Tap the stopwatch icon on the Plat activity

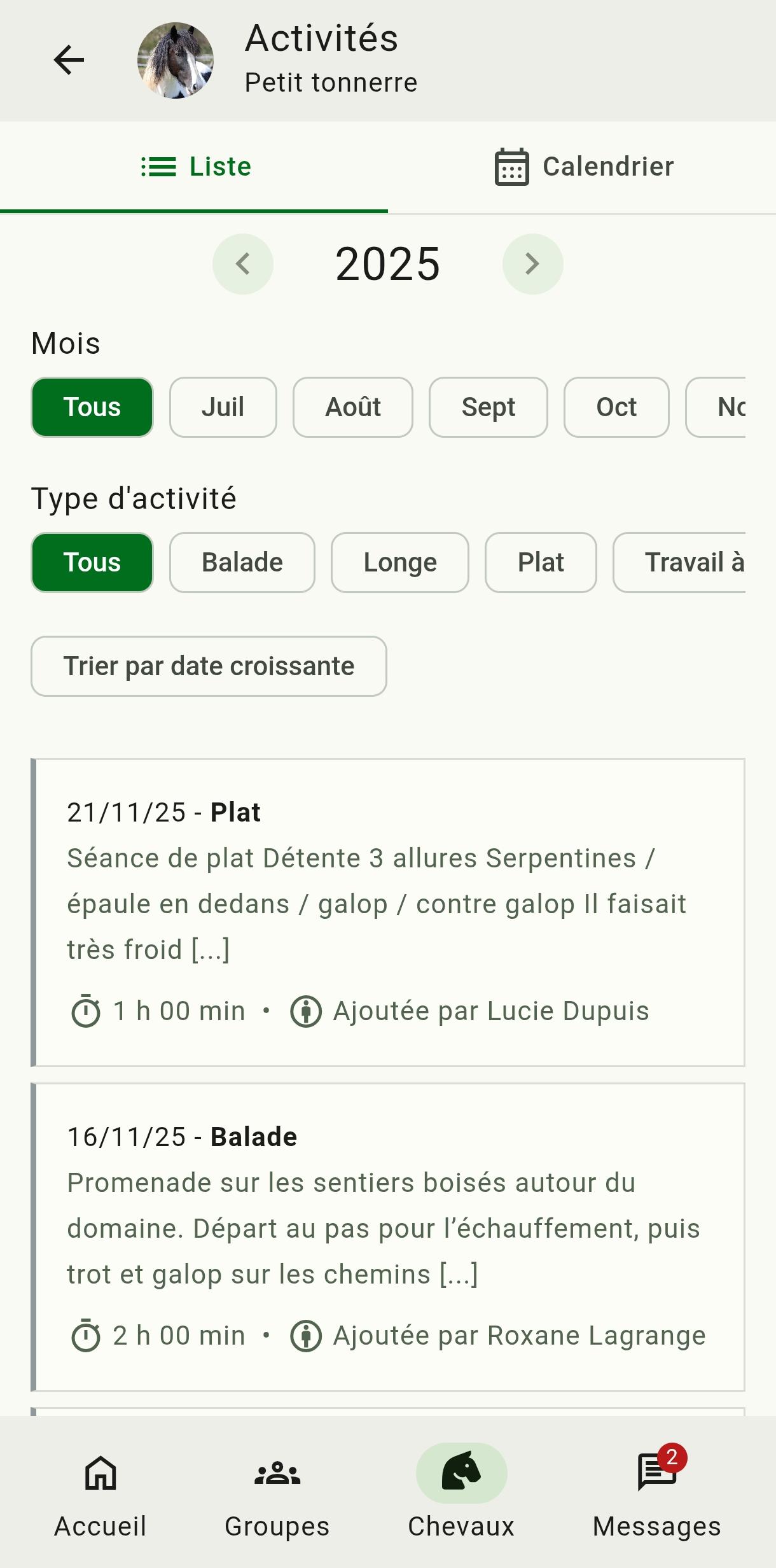[87, 1010]
